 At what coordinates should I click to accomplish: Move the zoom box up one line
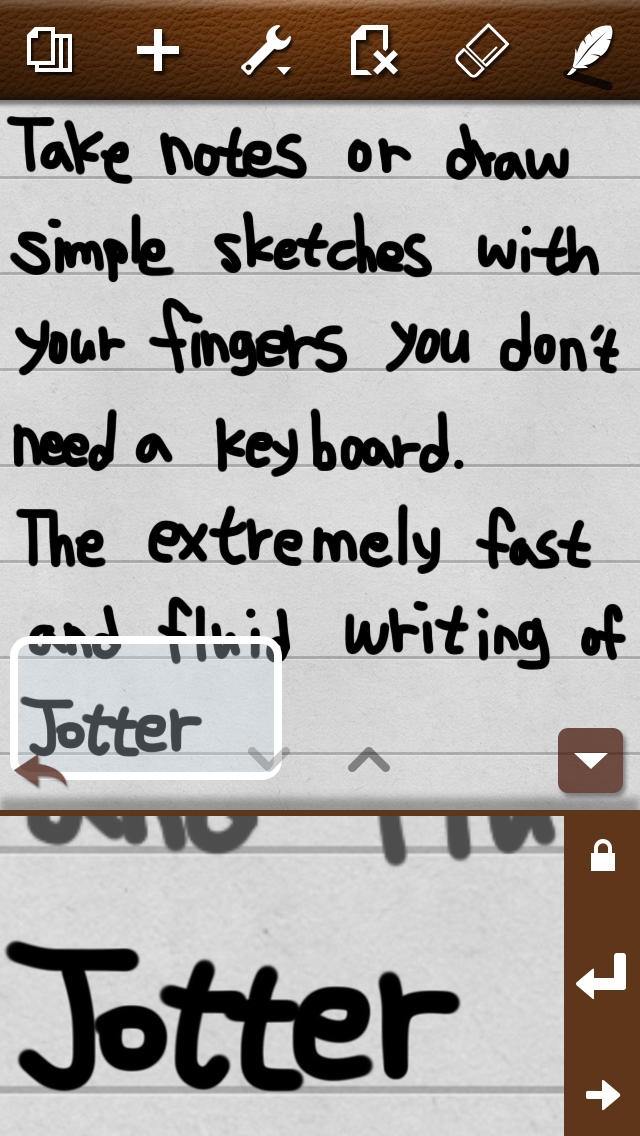coord(369,759)
